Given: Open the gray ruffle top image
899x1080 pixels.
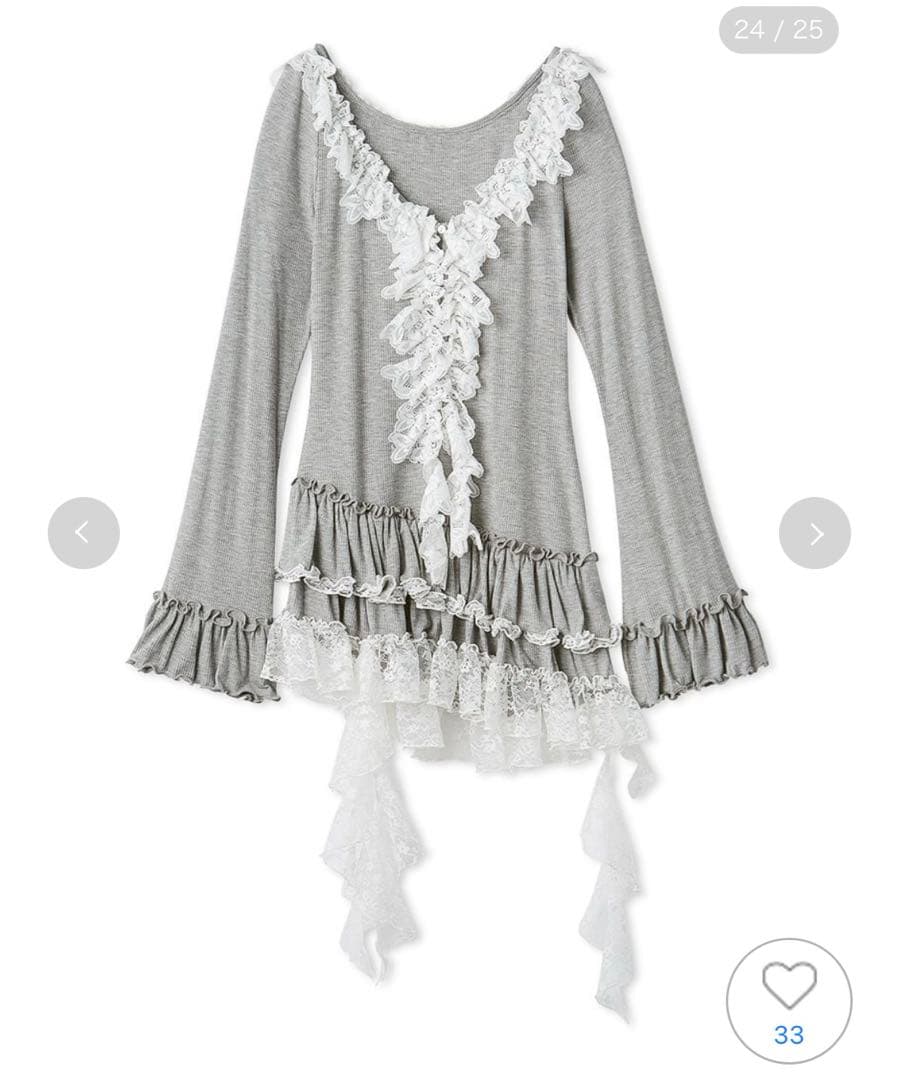Looking at the screenshot, I should click(450, 400).
